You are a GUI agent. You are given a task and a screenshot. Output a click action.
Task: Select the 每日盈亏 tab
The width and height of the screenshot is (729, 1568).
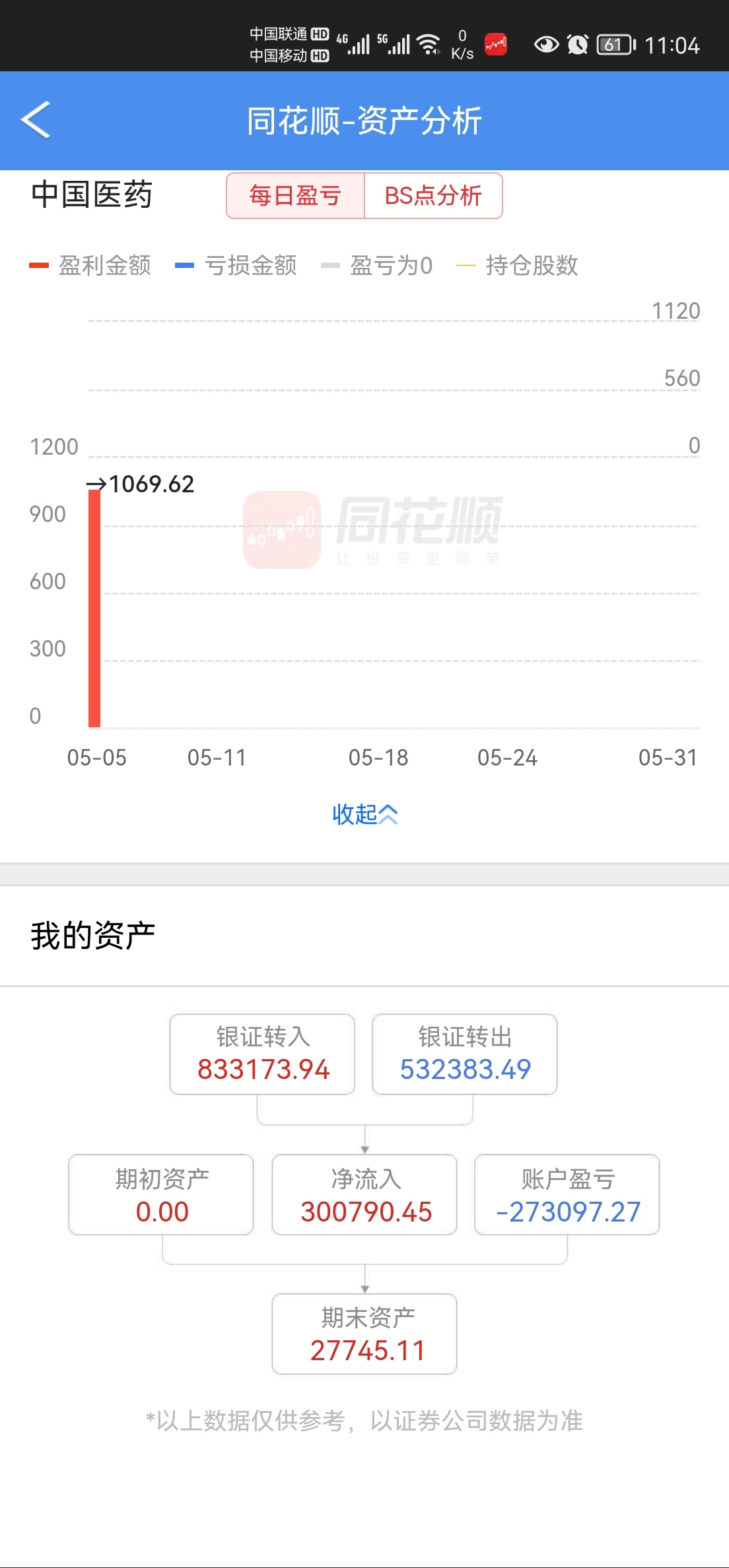(x=295, y=196)
